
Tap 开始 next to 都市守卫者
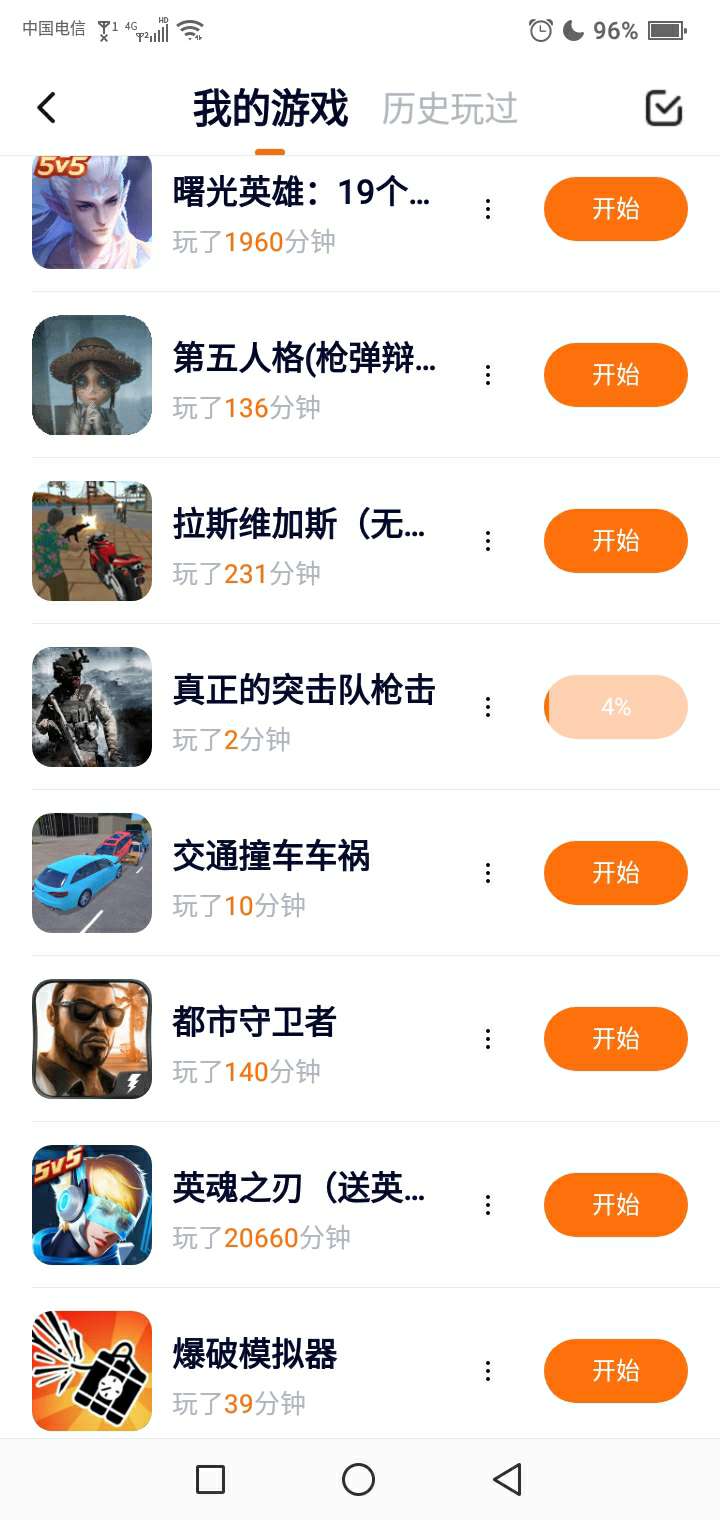coord(615,1039)
